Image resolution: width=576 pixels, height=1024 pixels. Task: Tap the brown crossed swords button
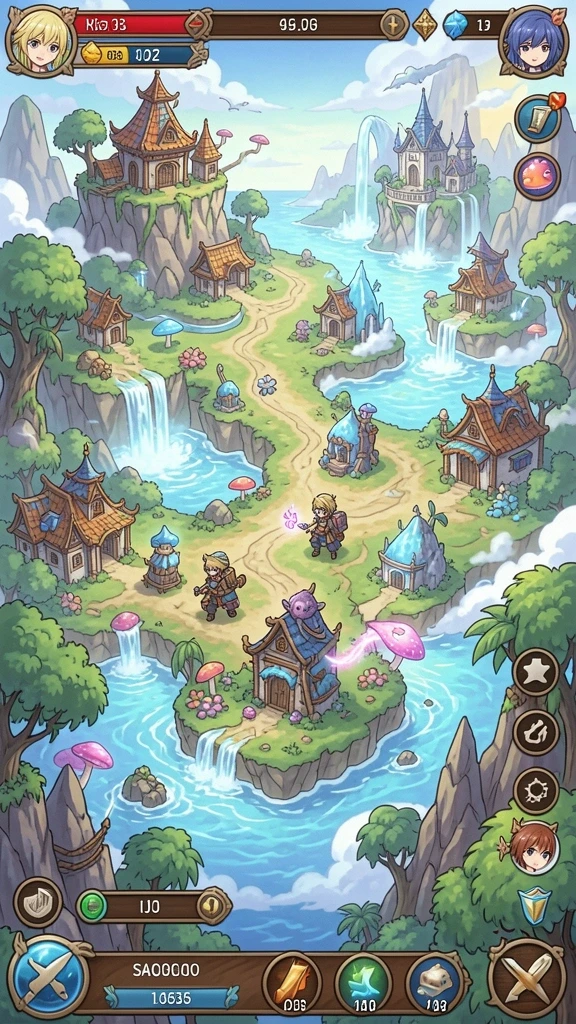coord(526,977)
